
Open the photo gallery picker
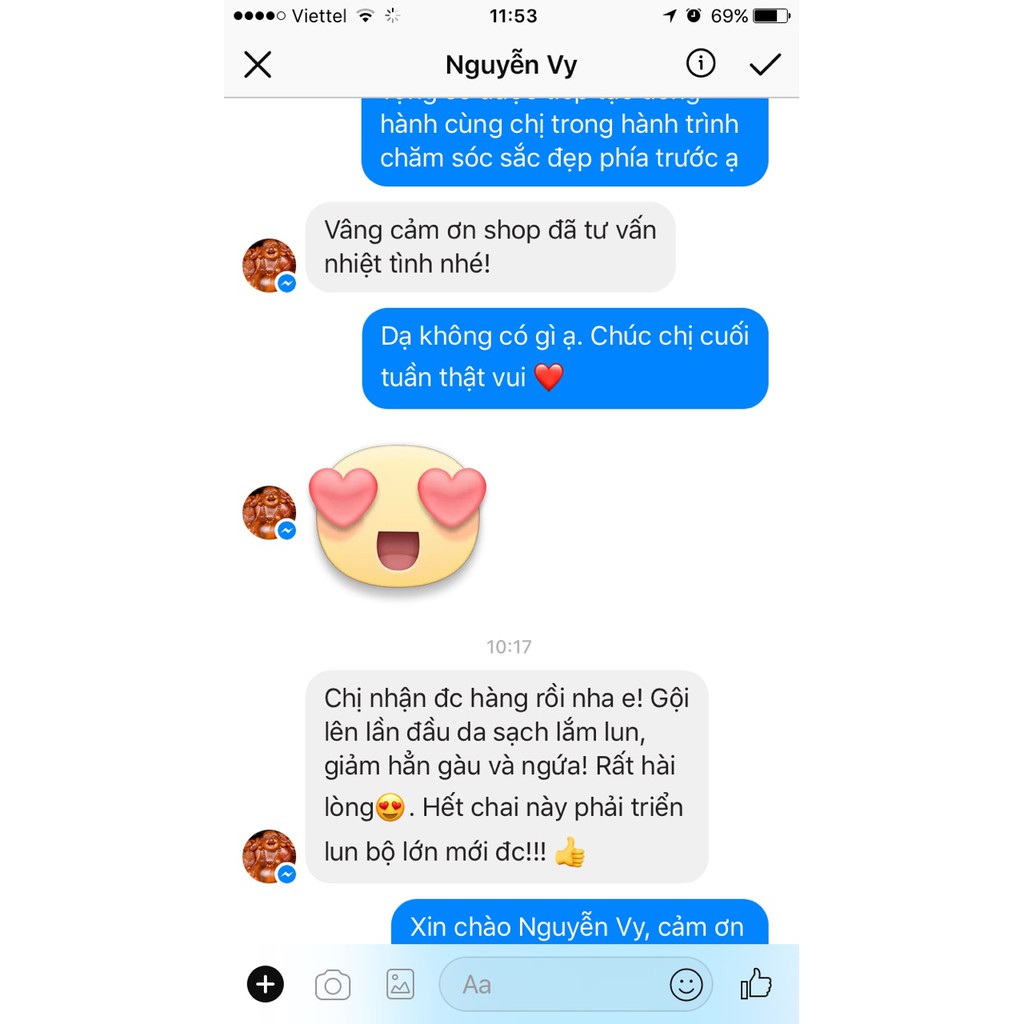[400, 984]
